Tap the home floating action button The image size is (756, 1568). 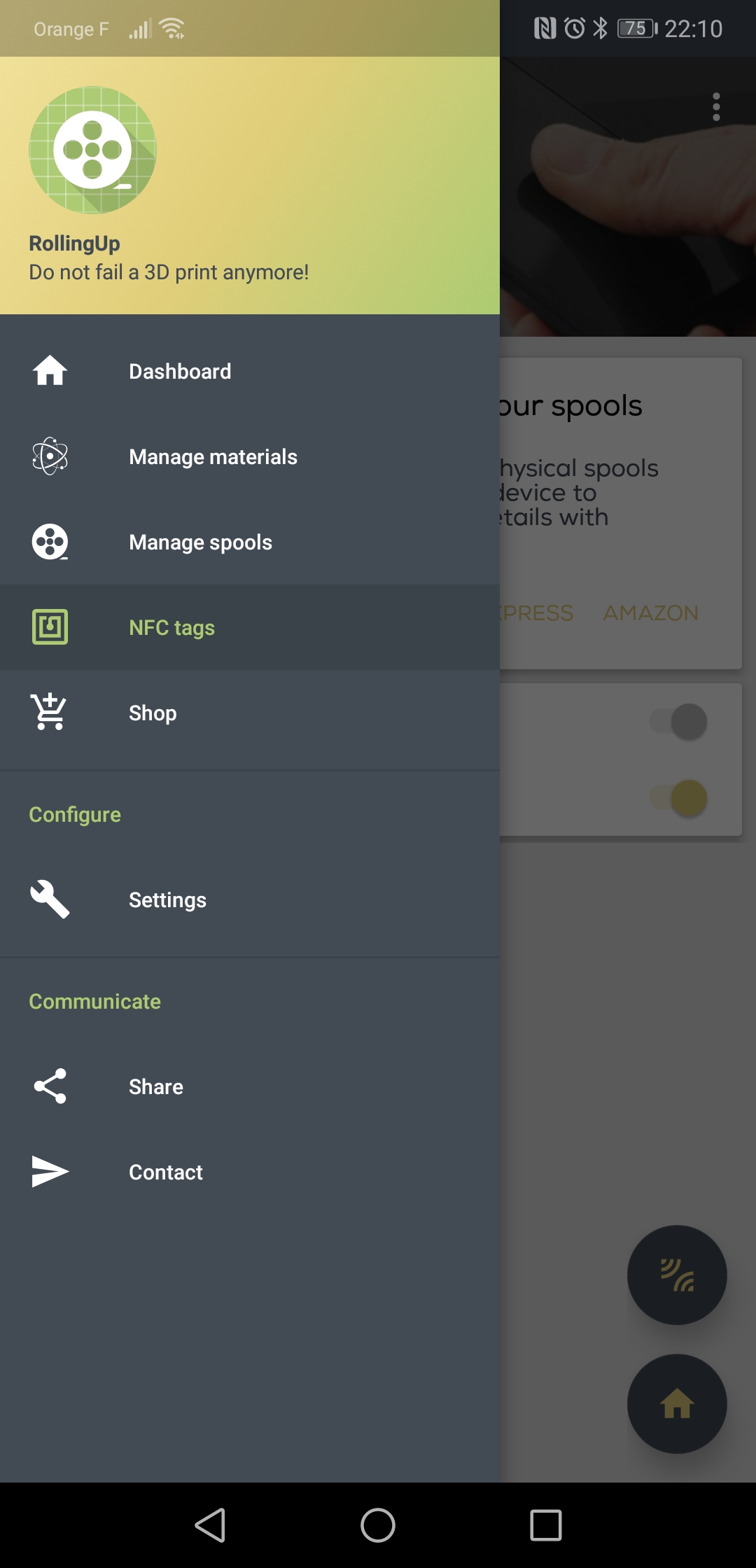click(677, 1403)
